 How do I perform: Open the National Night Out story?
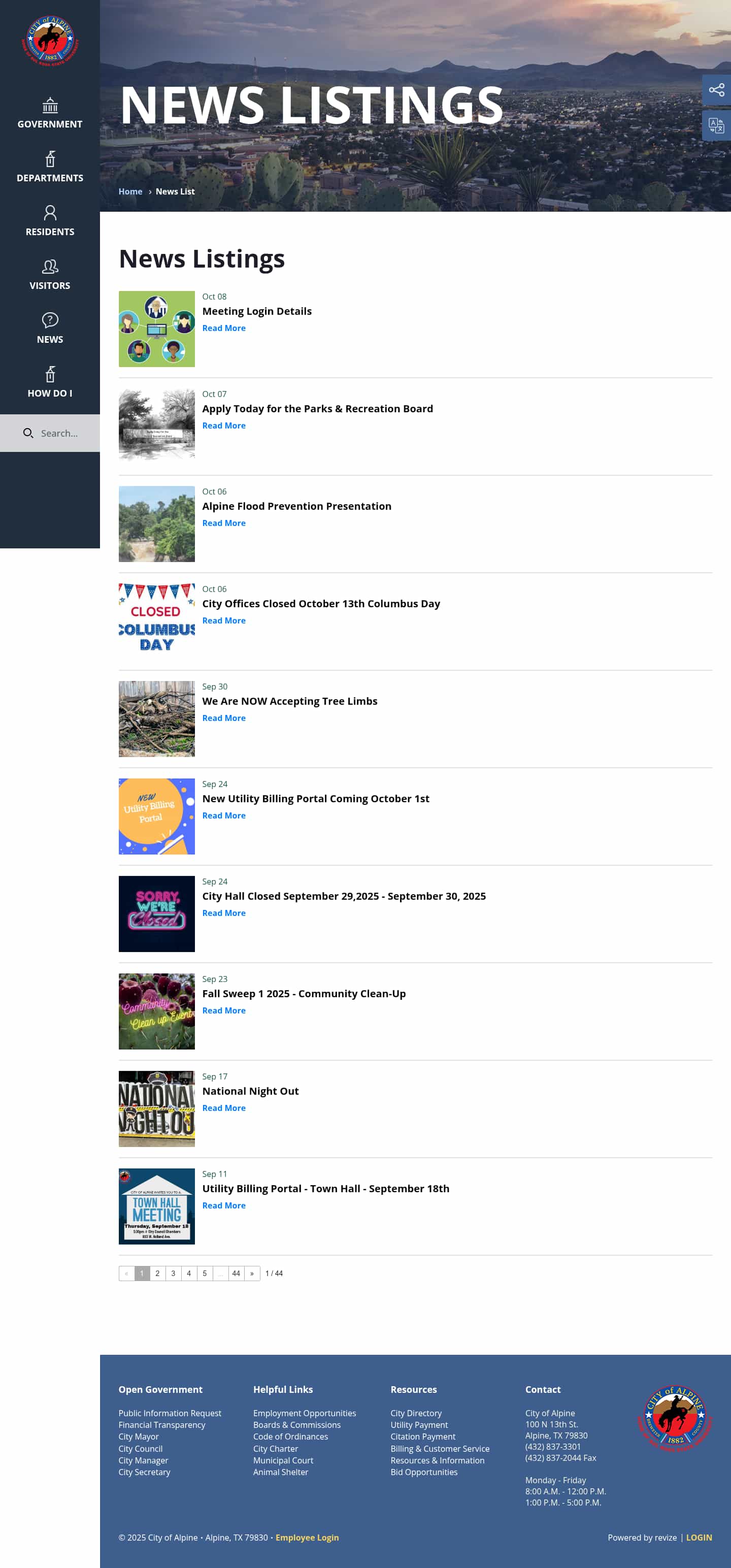tap(250, 1091)
